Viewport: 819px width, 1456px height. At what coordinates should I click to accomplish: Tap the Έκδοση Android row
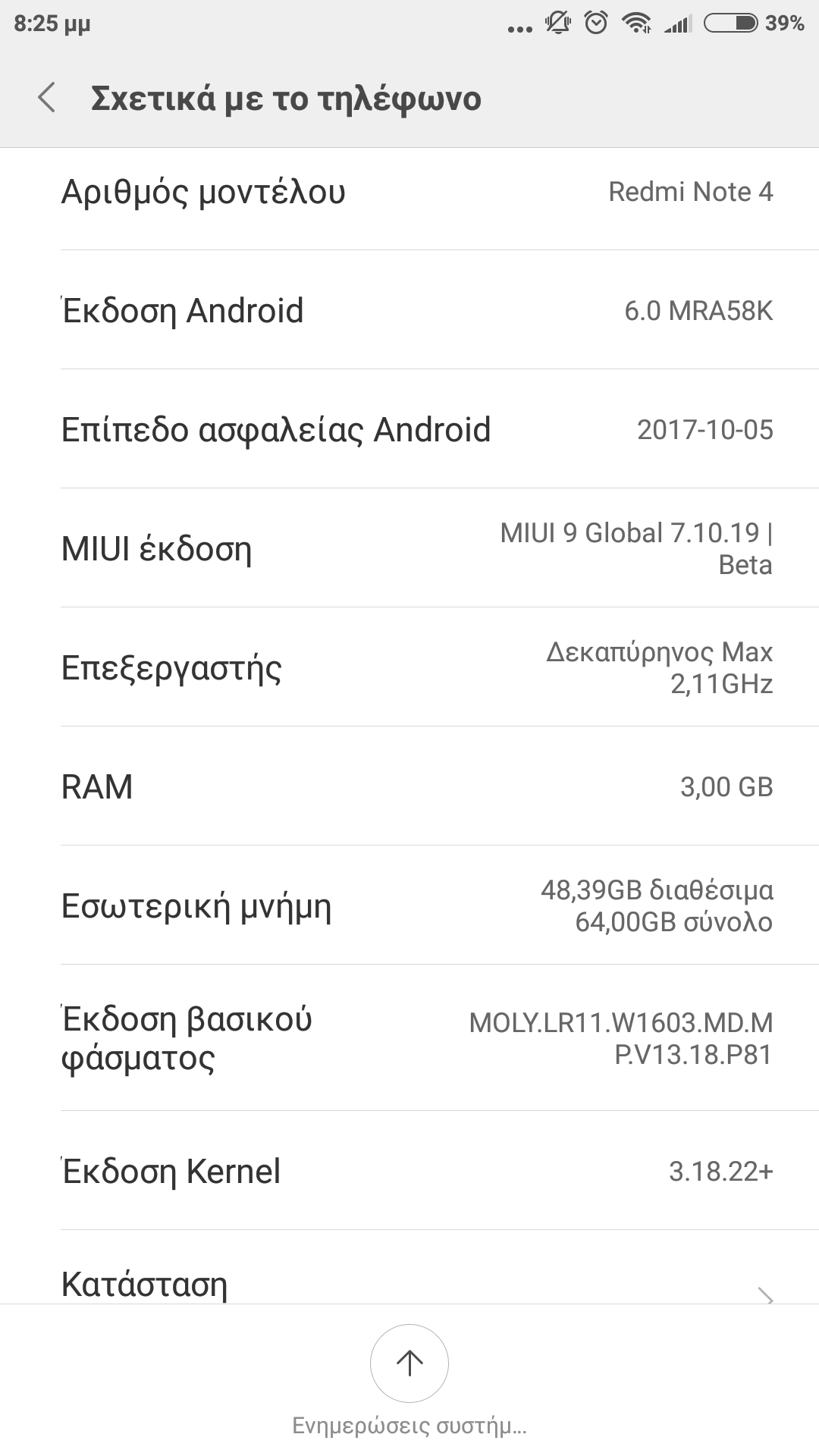pyautogui.click(x=409, y=310)
